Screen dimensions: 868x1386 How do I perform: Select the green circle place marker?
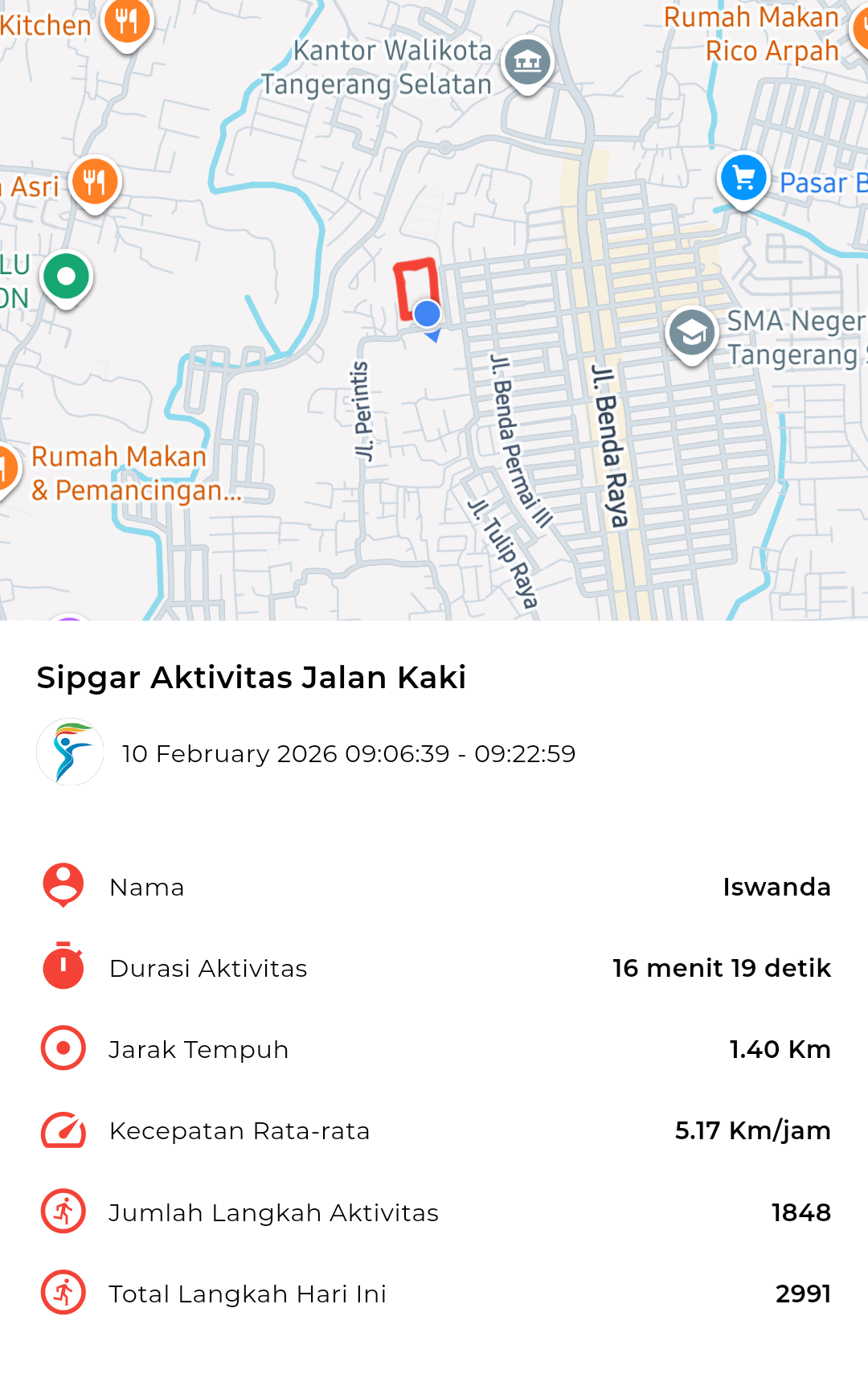point(67,277)
